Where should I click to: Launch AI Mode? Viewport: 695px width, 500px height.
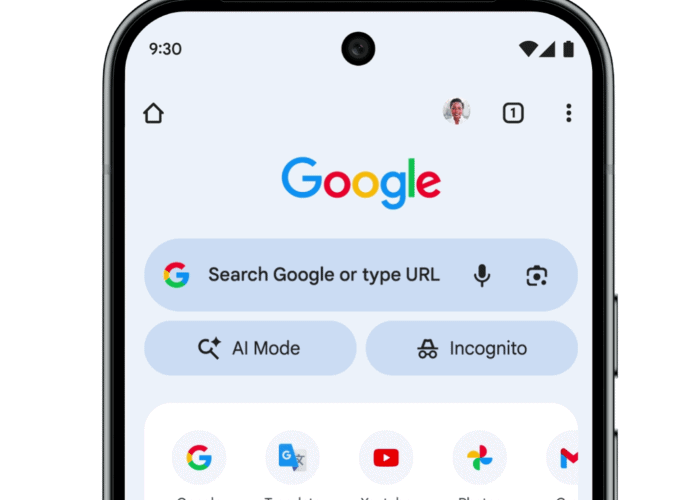[250, 349]
